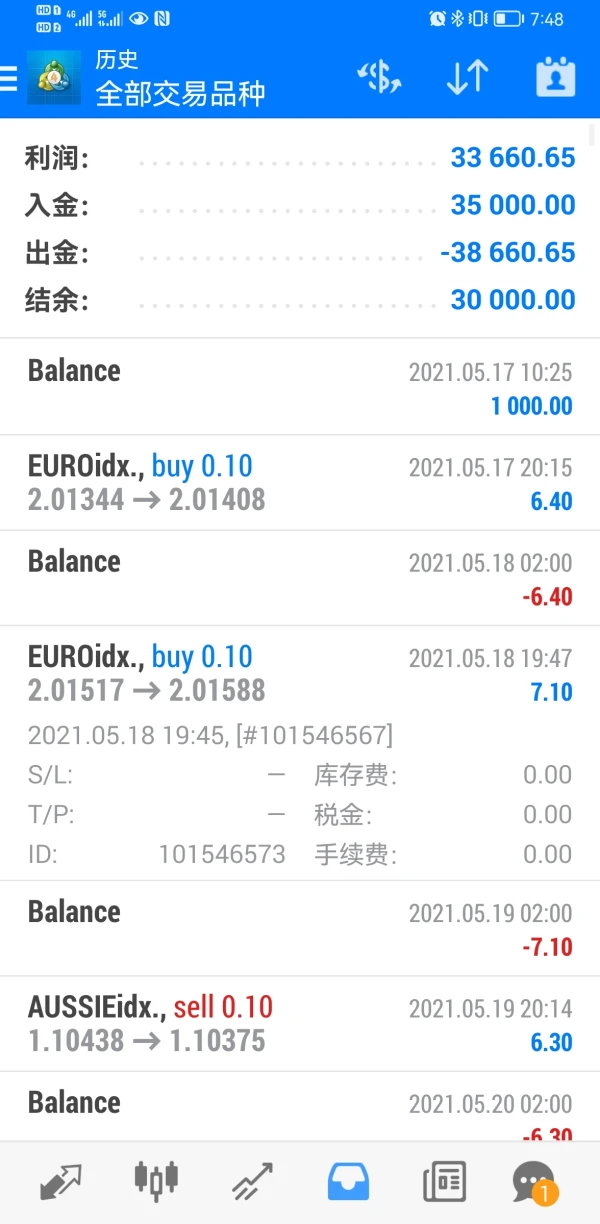This screenshot has width=600, height=1224.
Task: Open the news tab
Action: click(x=444, y=1181)
